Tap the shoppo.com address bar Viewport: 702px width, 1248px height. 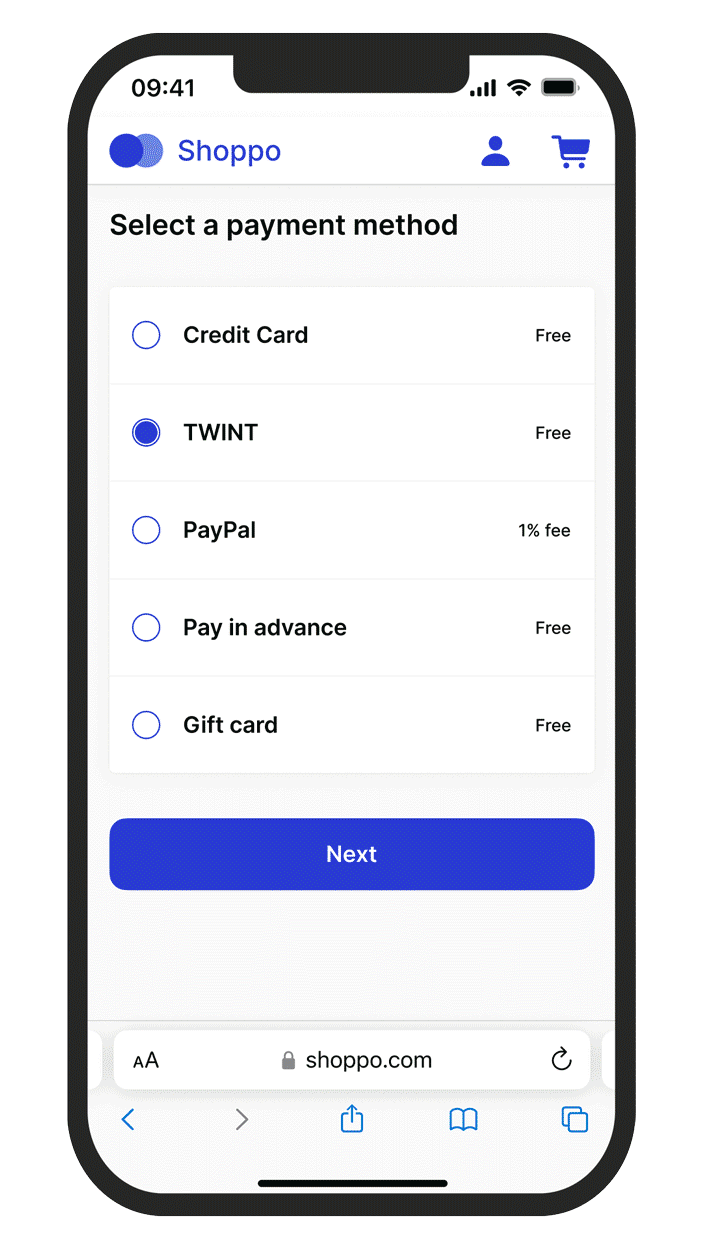[358, 1060]
